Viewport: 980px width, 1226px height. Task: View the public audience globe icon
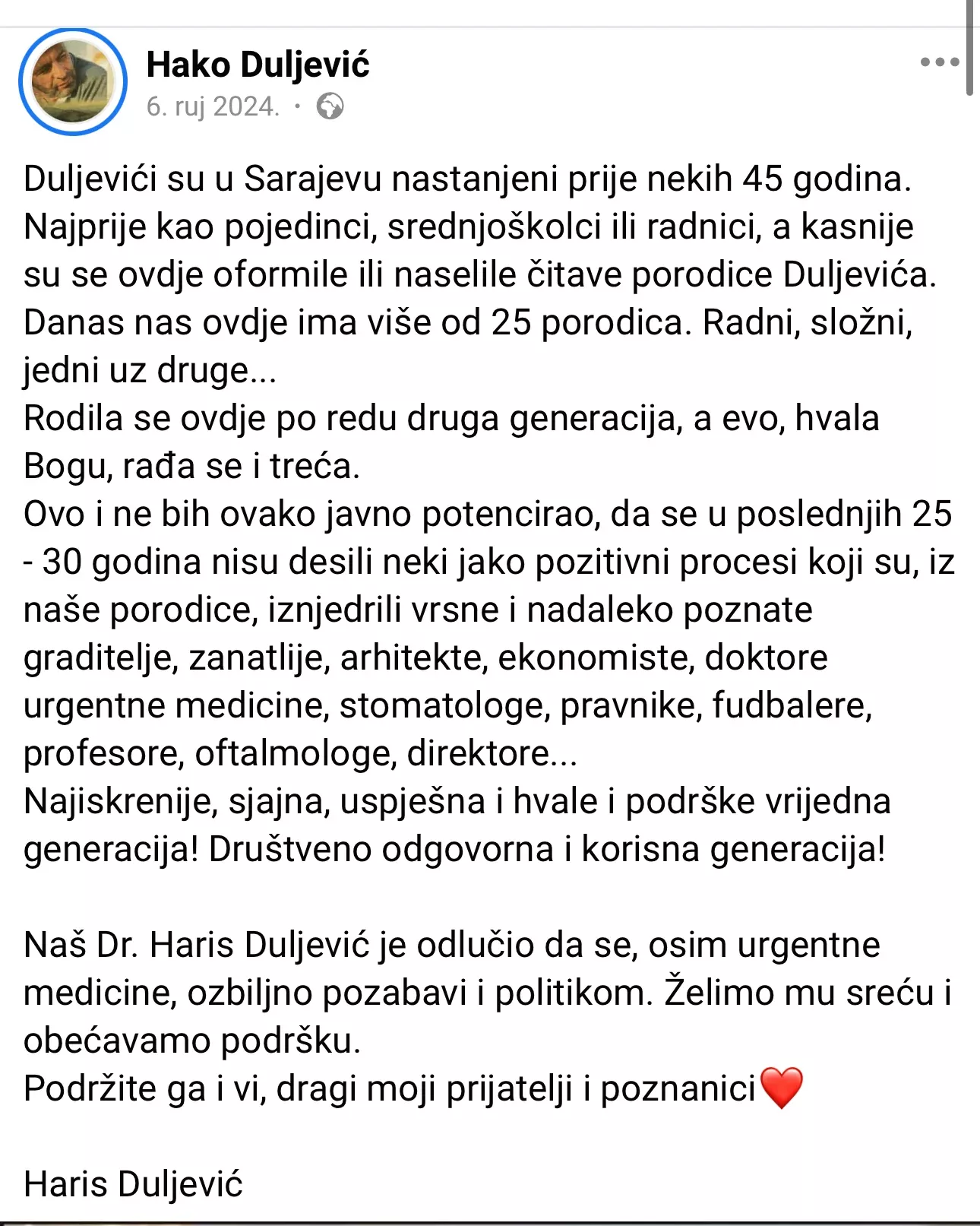pos(330,106)
